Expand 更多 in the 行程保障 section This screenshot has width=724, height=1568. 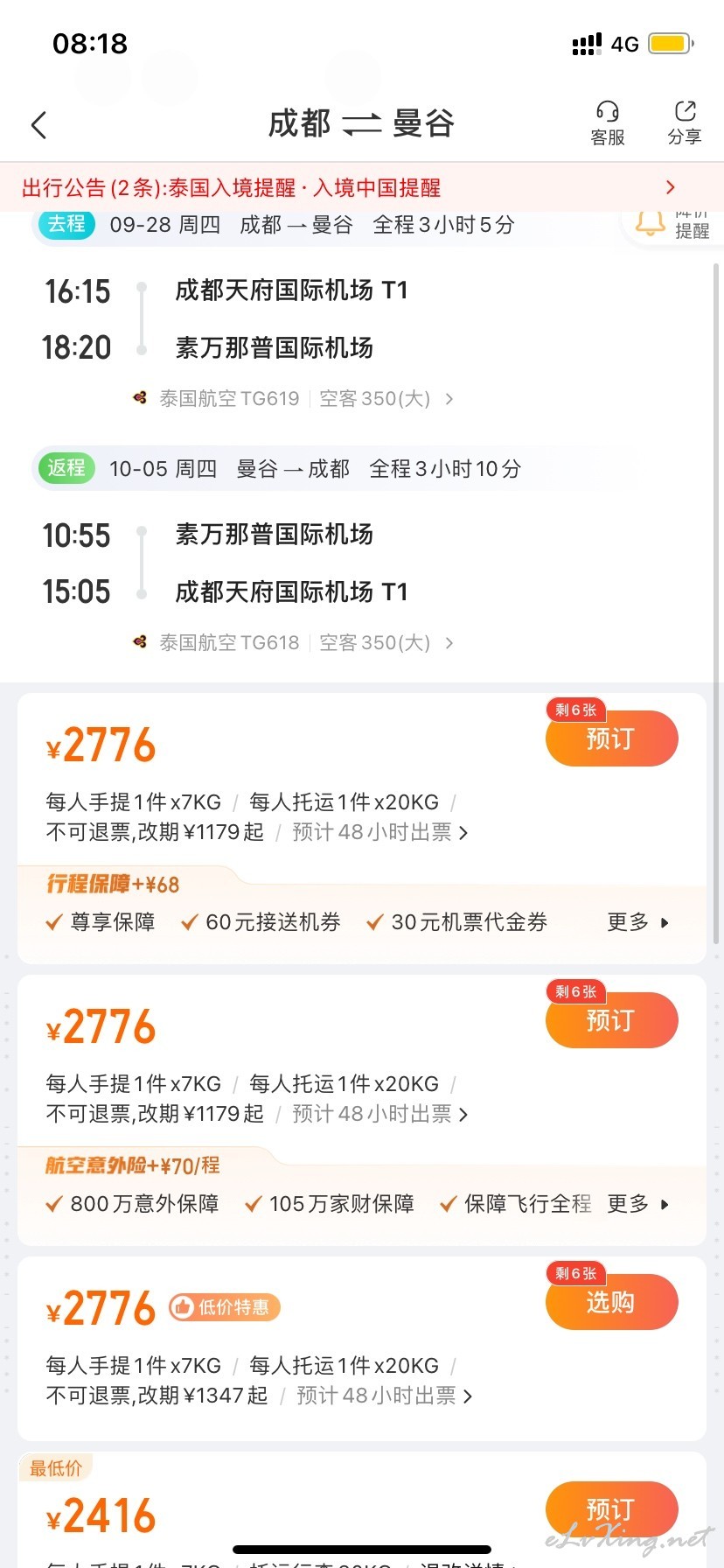(x=637, y=922)
